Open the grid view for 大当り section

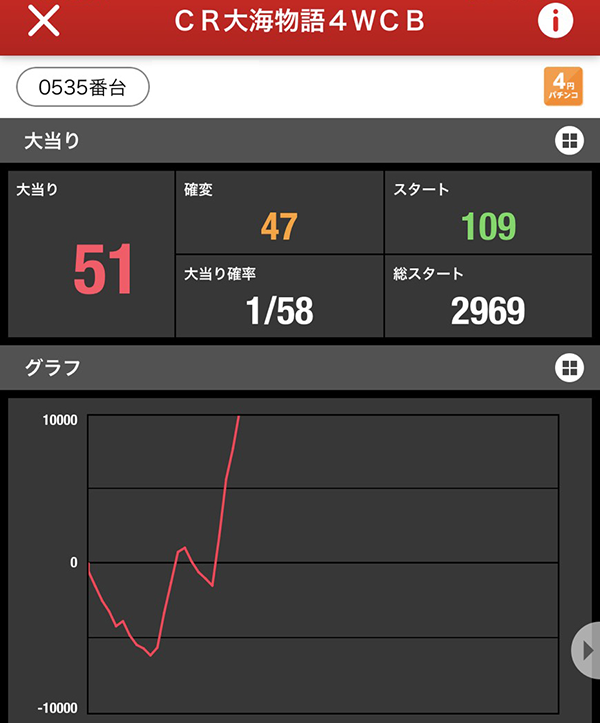pyautogui.click(x=569, y=141)
